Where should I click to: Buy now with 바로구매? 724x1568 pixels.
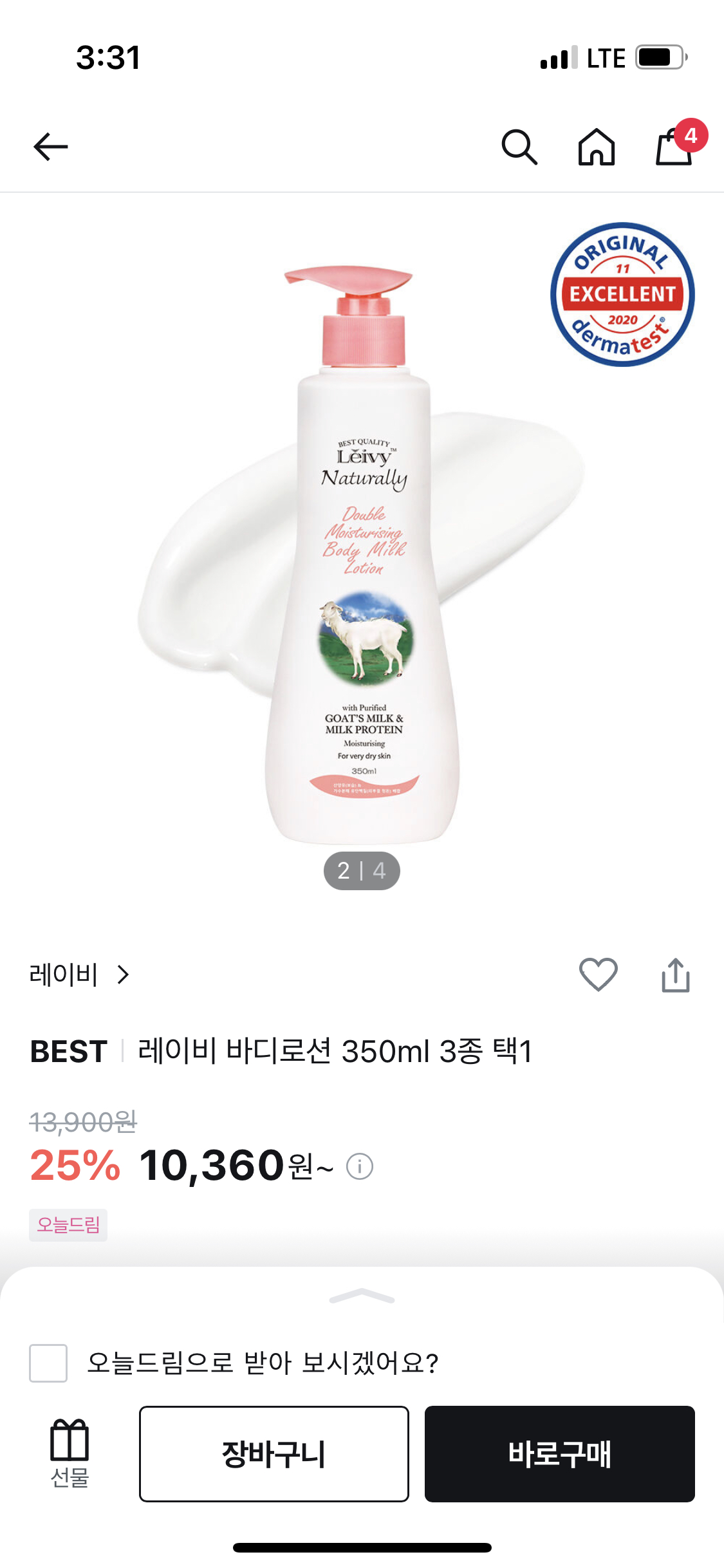(559, 1453)
